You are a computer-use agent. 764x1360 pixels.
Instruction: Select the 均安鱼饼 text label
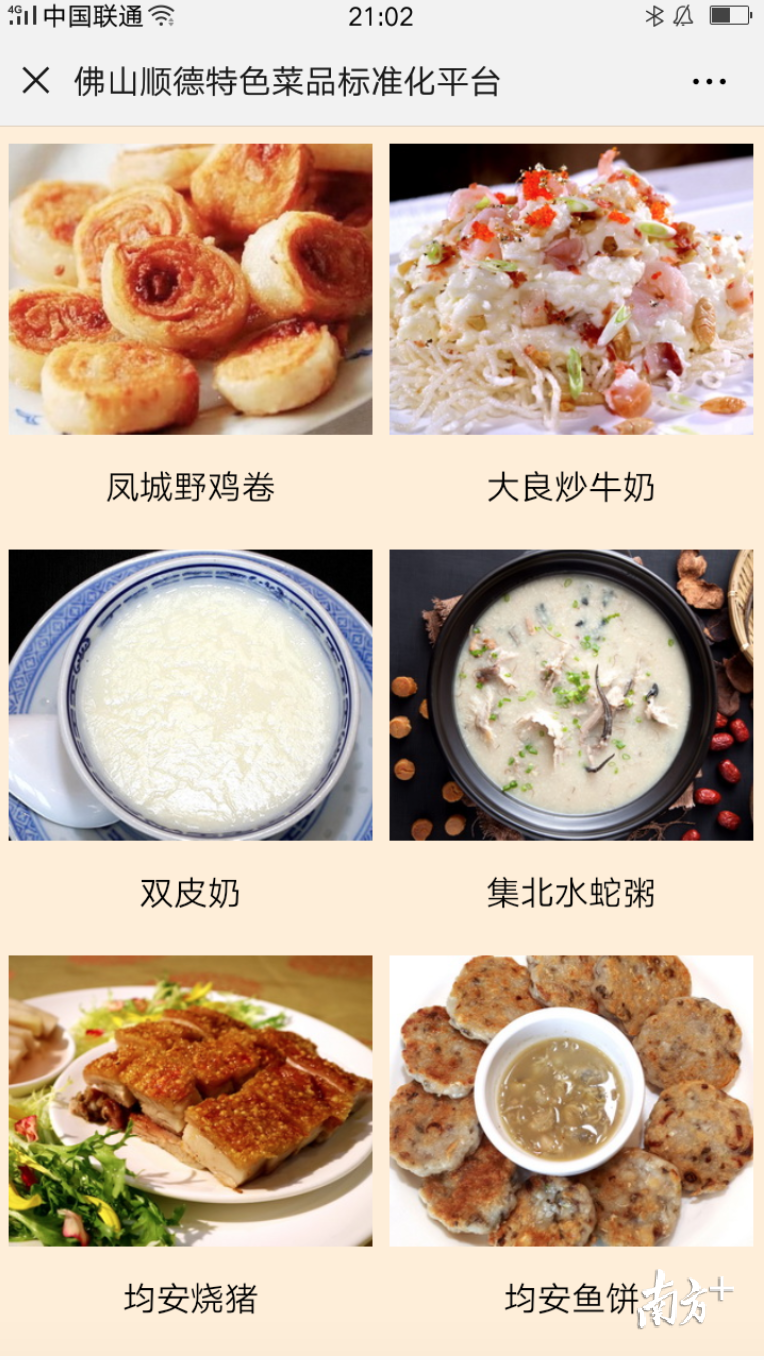tap(571, 1298)
